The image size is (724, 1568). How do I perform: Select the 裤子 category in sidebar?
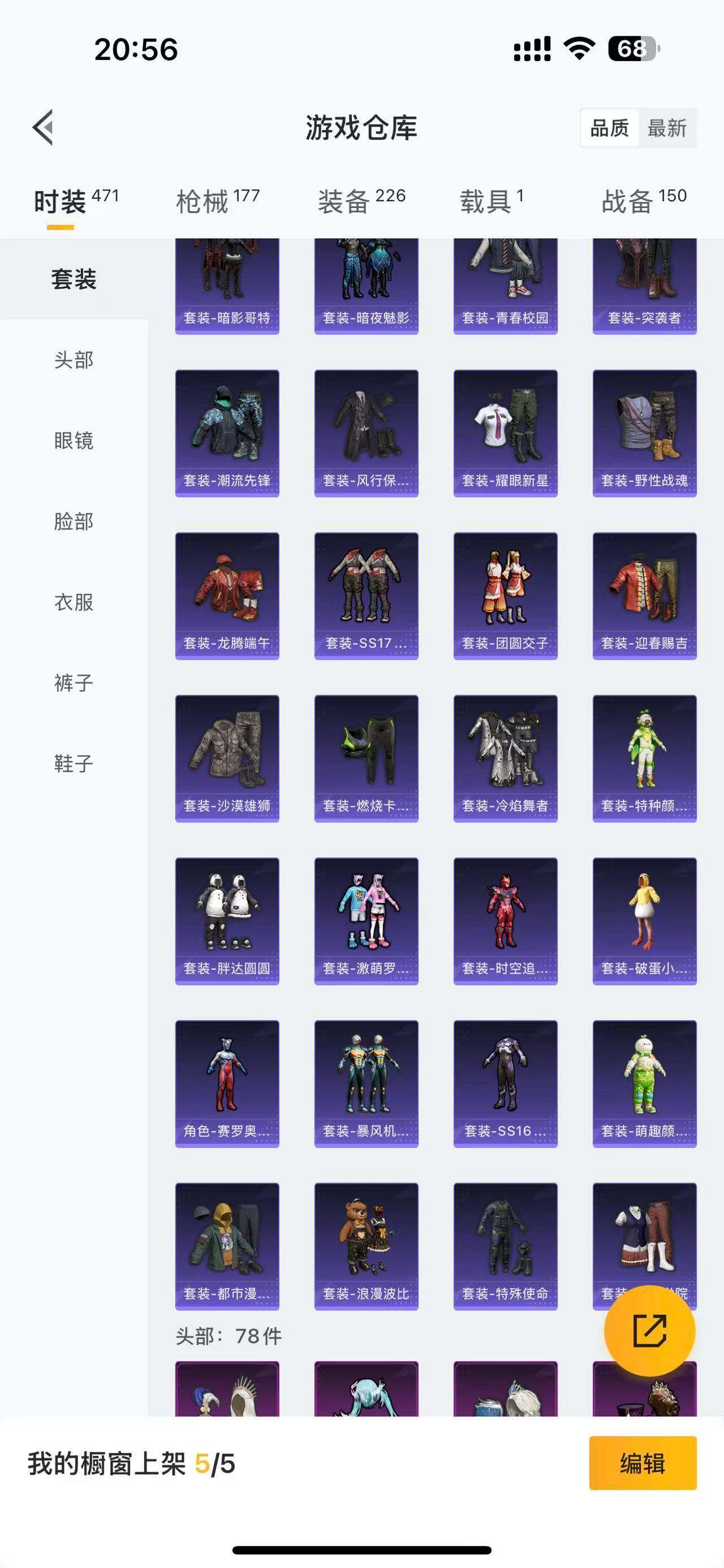click(x=74, y=683)
